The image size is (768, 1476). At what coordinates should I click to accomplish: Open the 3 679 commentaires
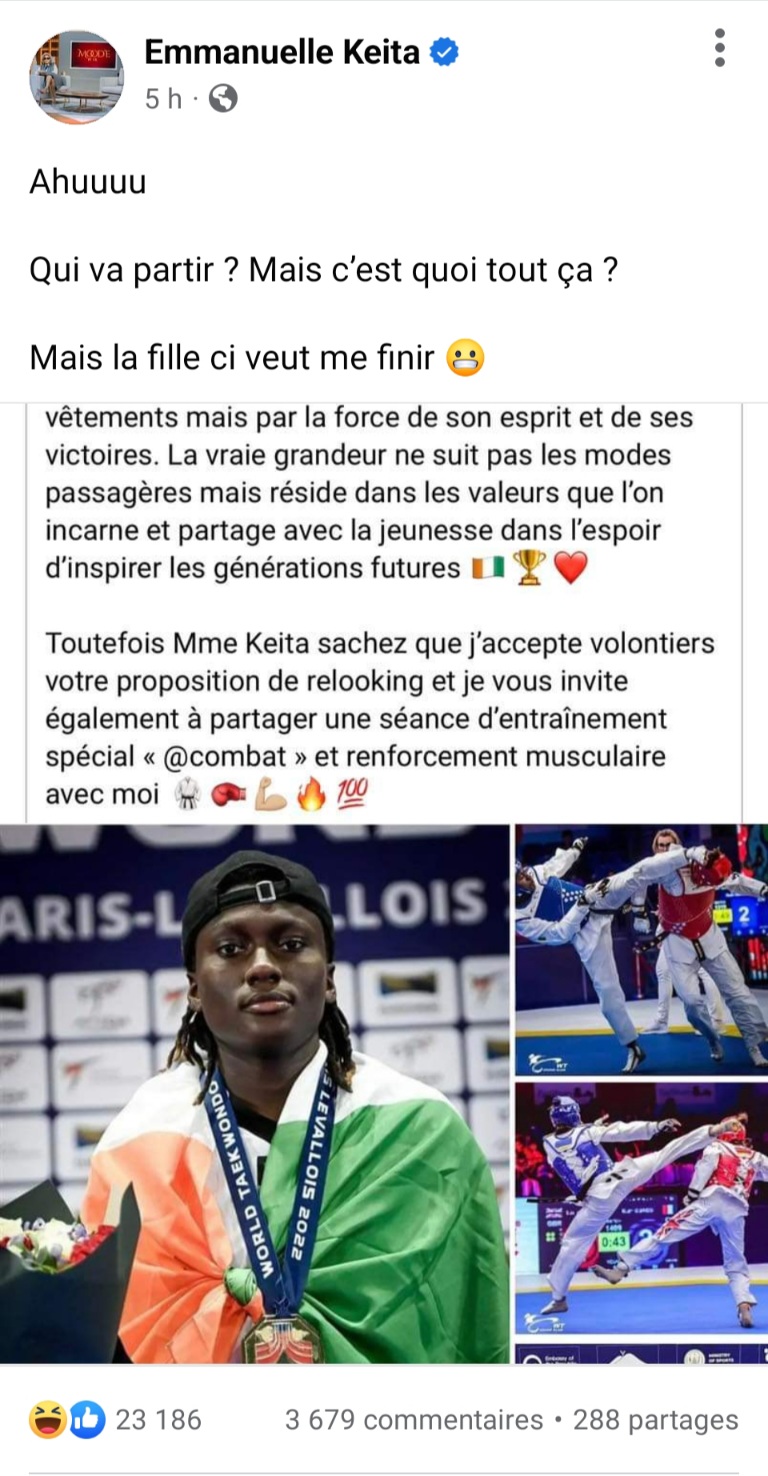click(413, 1420)
